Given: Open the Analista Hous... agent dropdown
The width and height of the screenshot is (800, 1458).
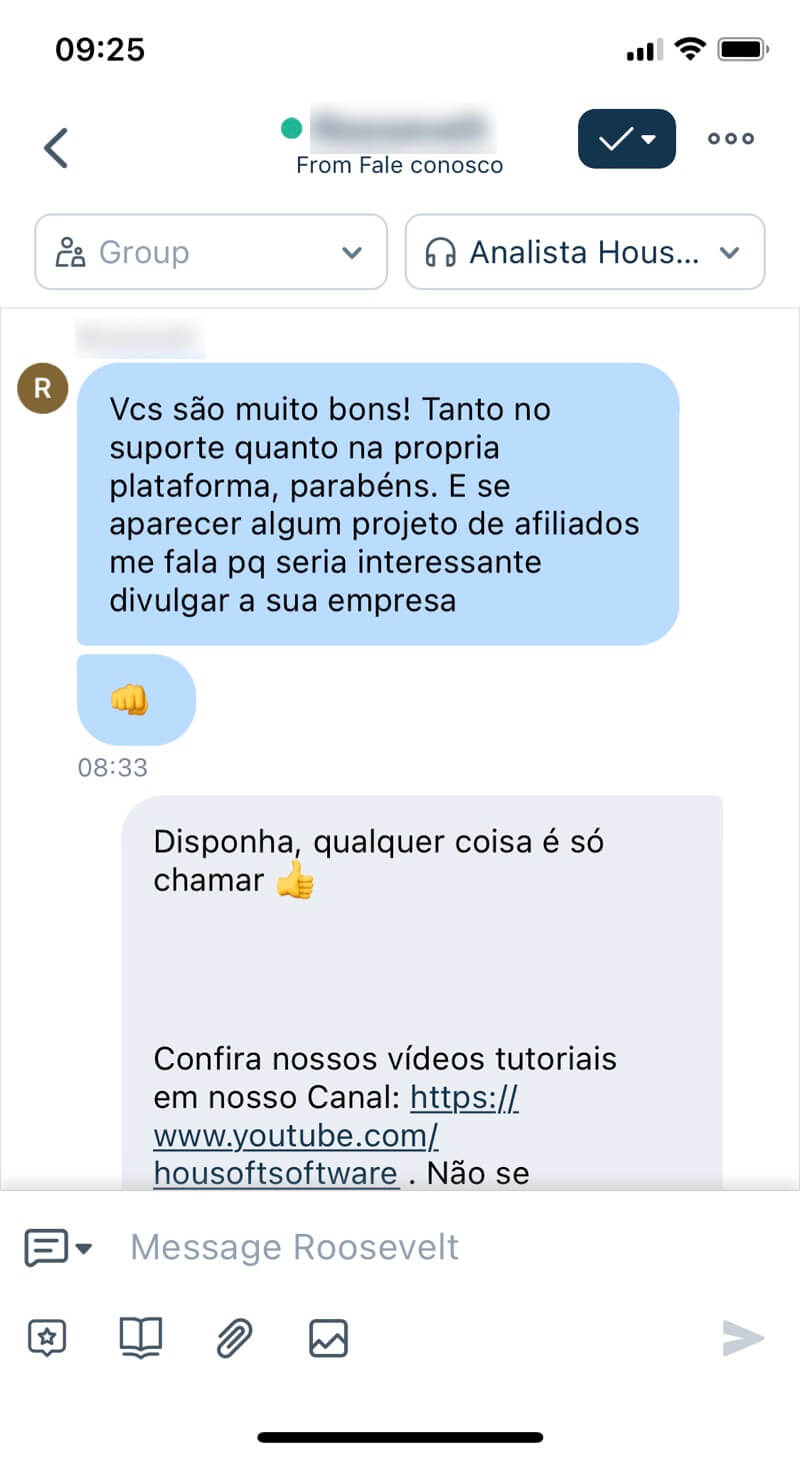Looking at the screenshot, I should click(x=584, y=252).
